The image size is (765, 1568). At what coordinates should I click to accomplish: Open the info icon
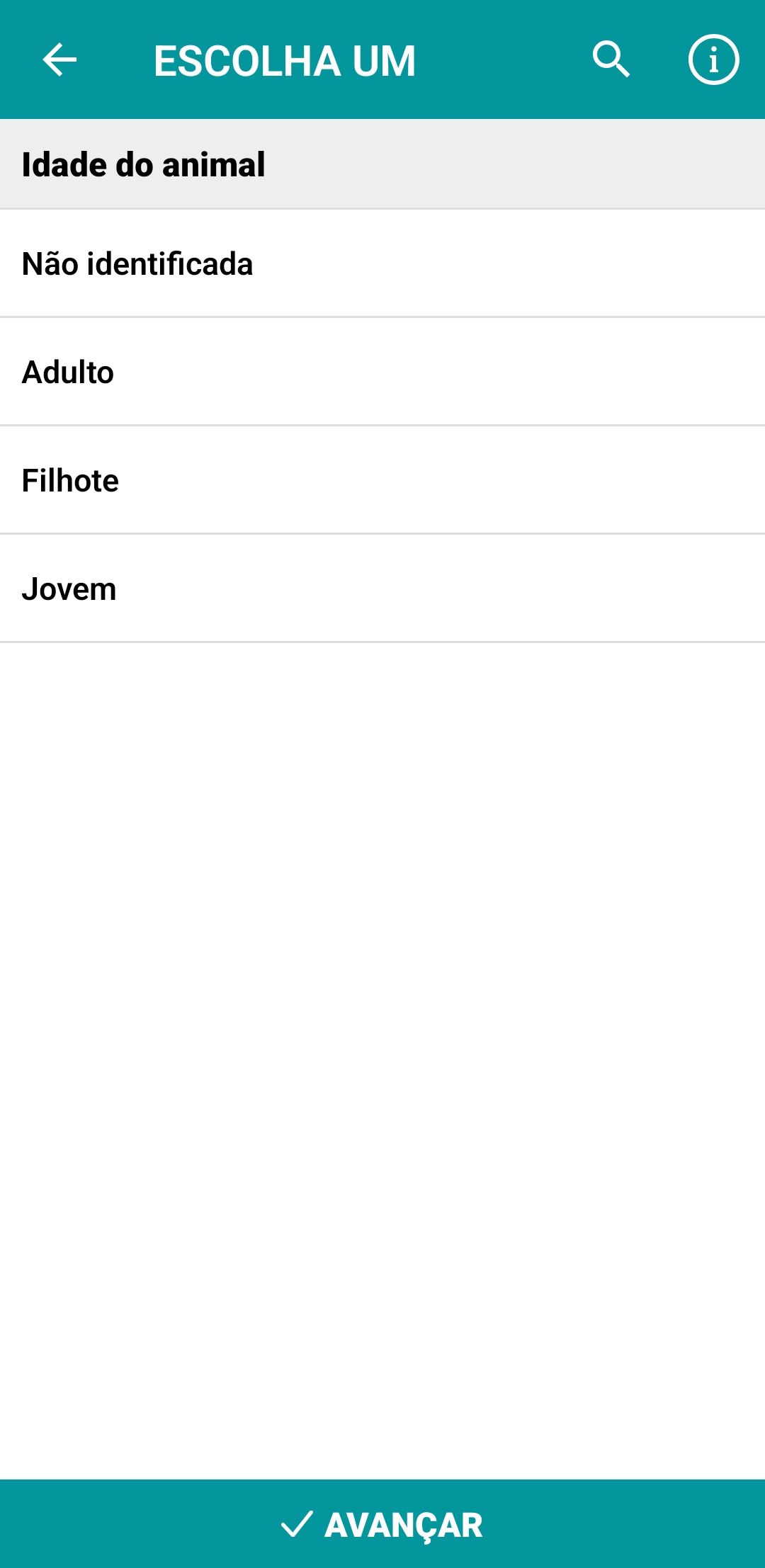(x=713, y=59)
